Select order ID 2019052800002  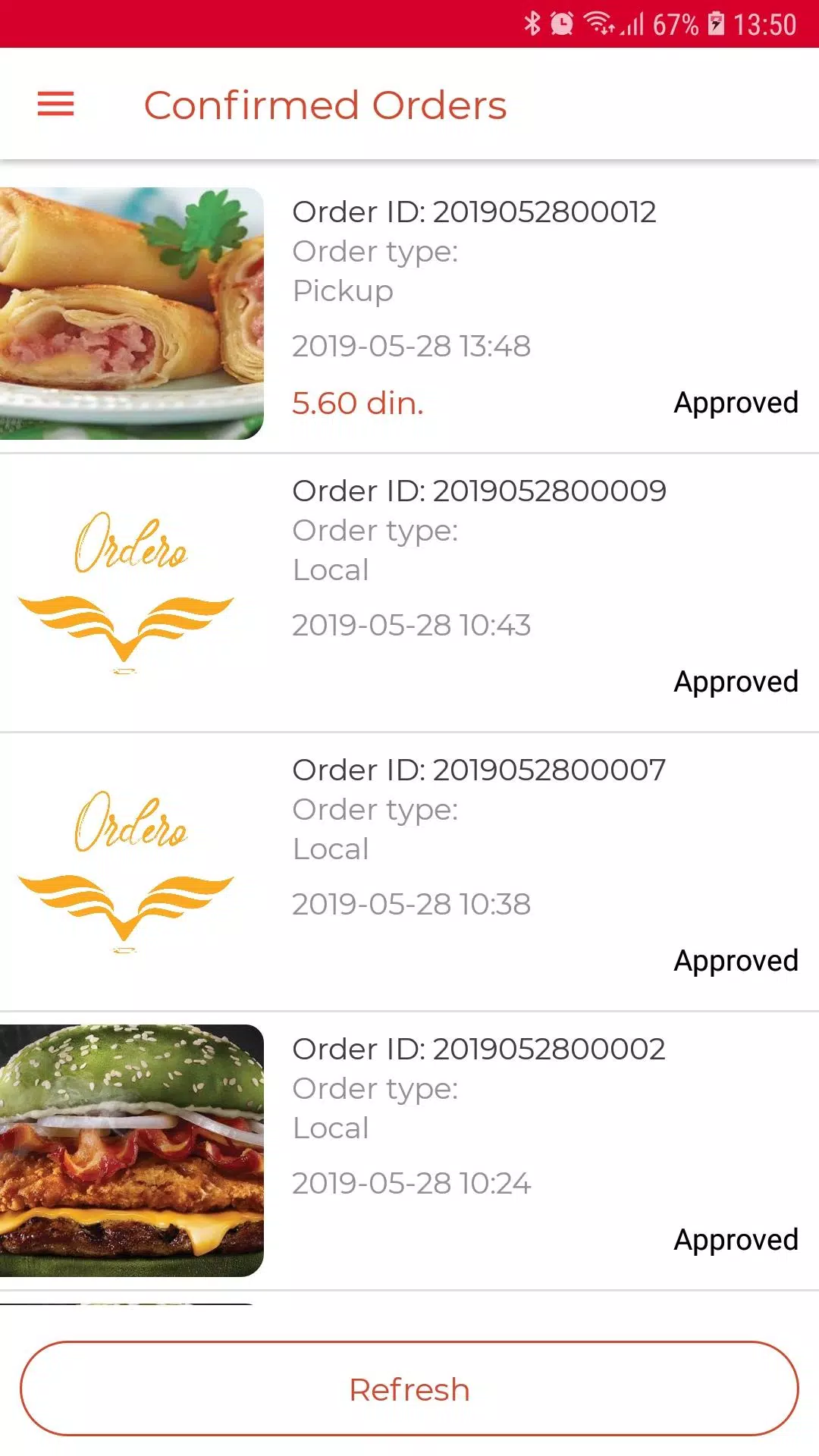pyautogui.click(x=409, y=1150)
